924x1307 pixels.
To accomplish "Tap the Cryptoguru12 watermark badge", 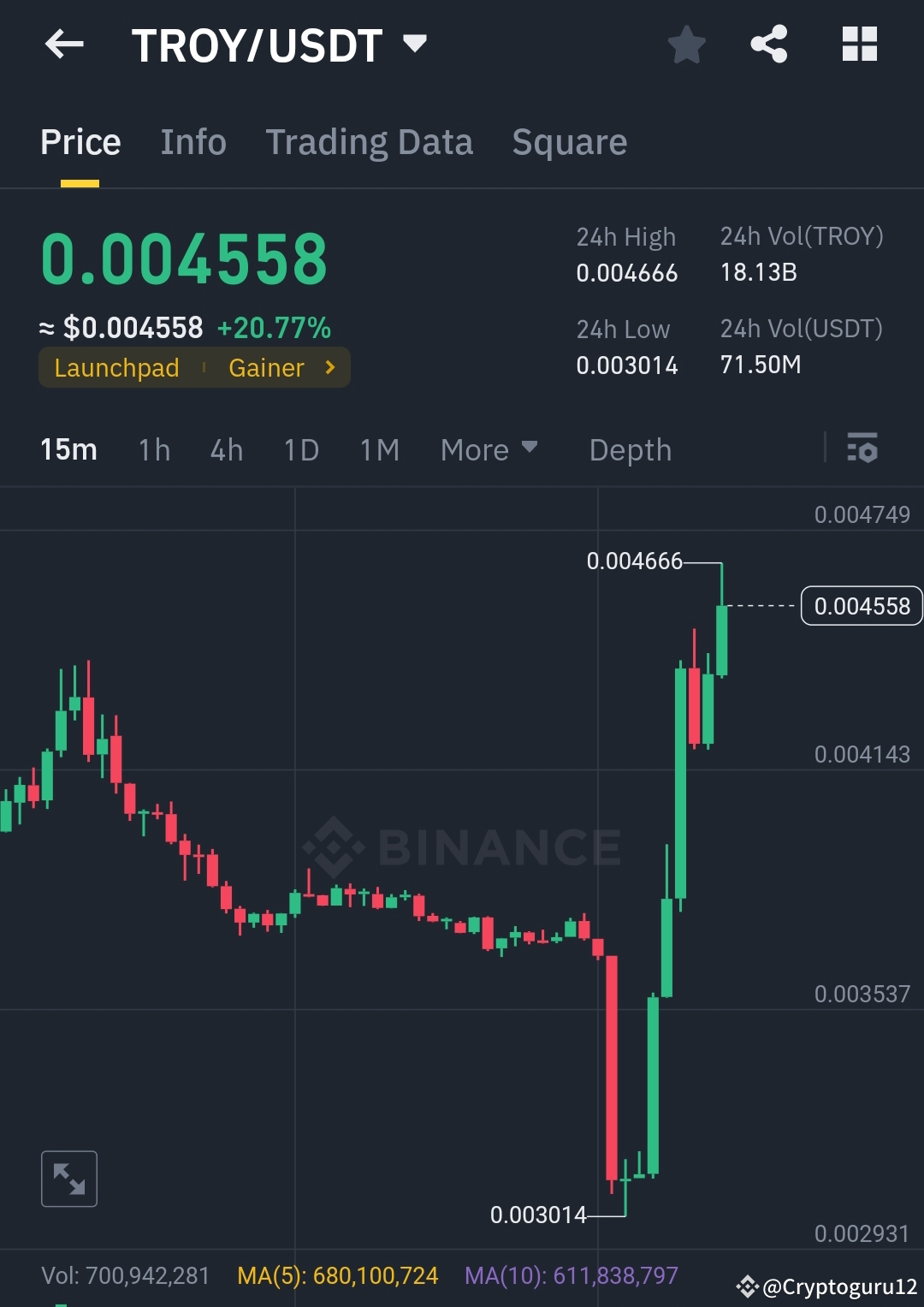I will tap(826, 1287).
